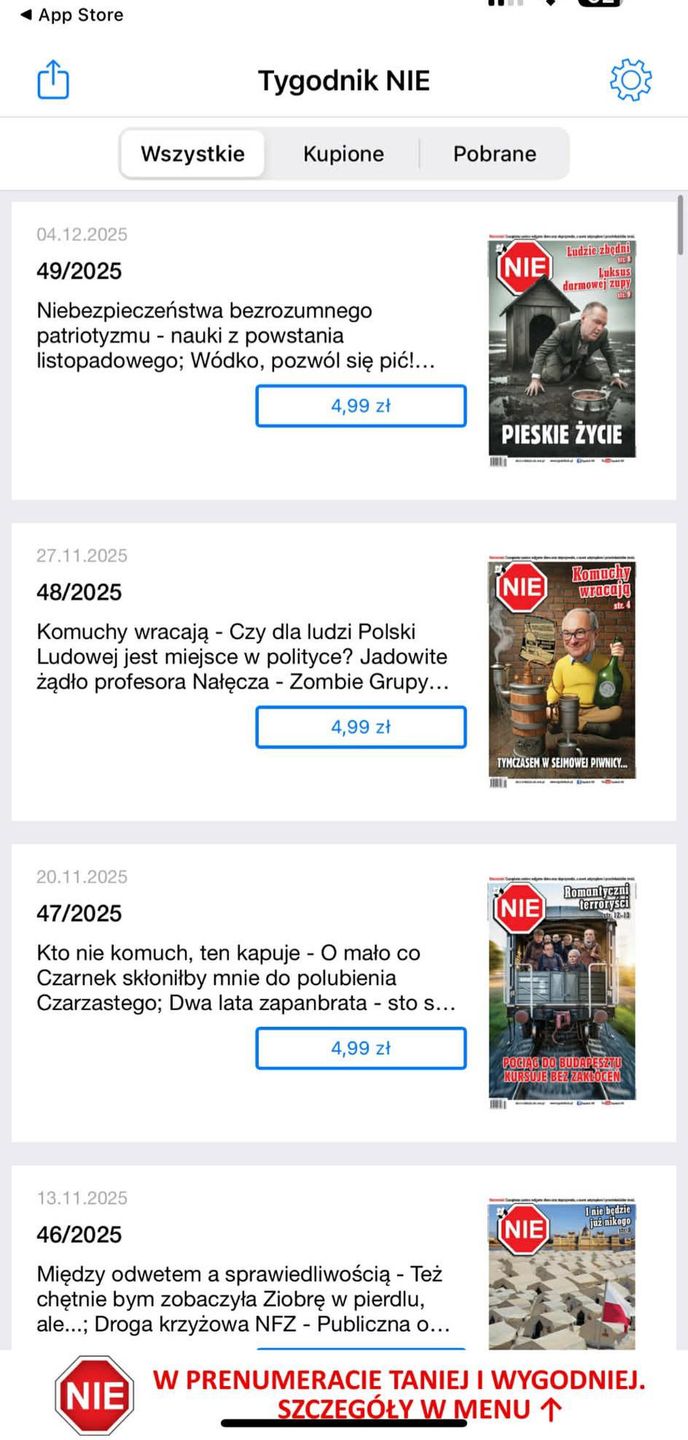Purchase issue 48/2025 for 4,99 zł
688x1440 pixels.
tap(361, 727)
